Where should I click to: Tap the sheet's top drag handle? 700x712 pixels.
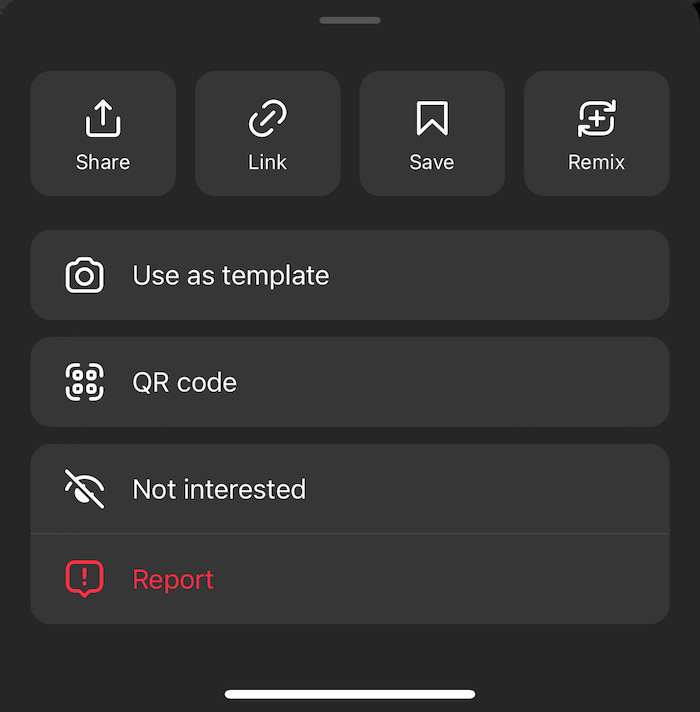pos(350,20)
